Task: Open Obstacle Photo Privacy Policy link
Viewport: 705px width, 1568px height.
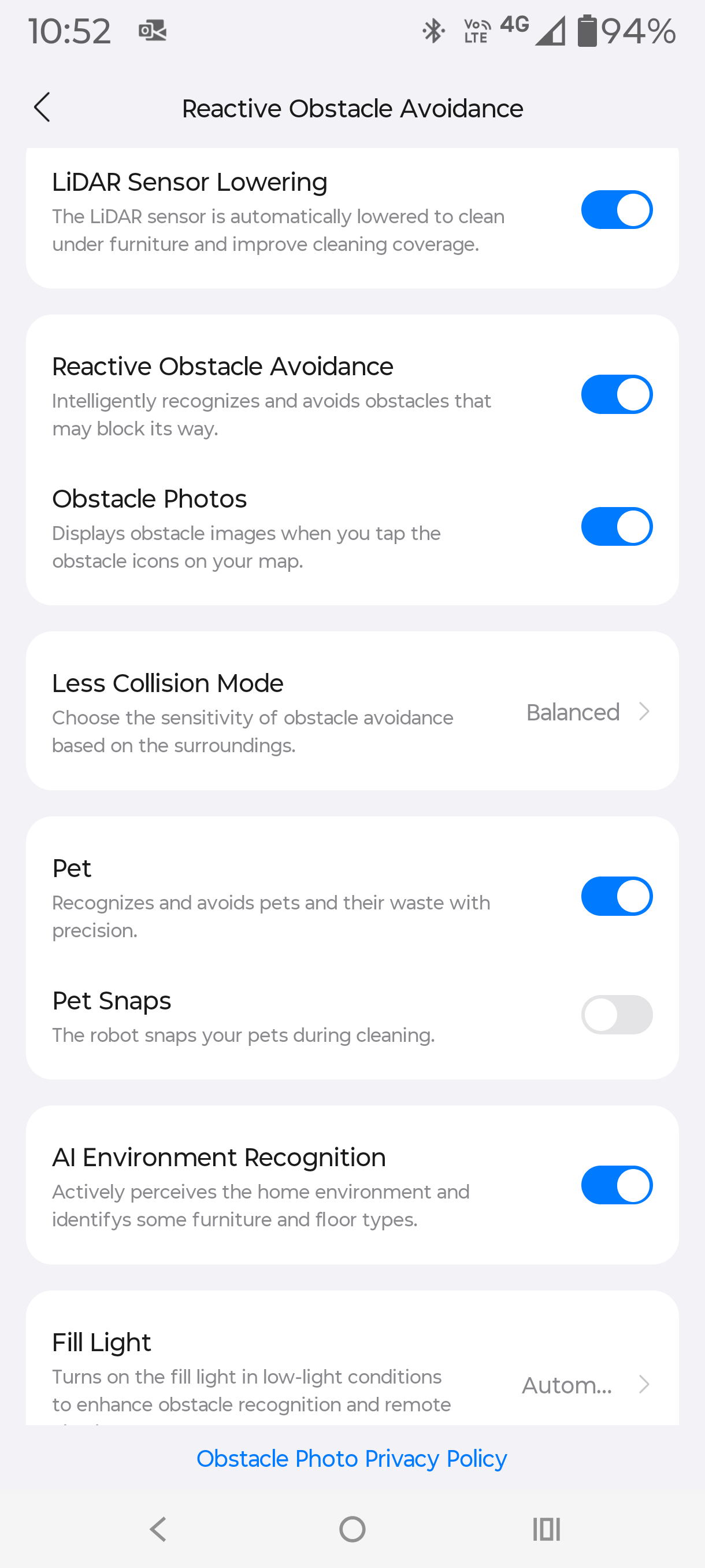Action: [351, 1458]
